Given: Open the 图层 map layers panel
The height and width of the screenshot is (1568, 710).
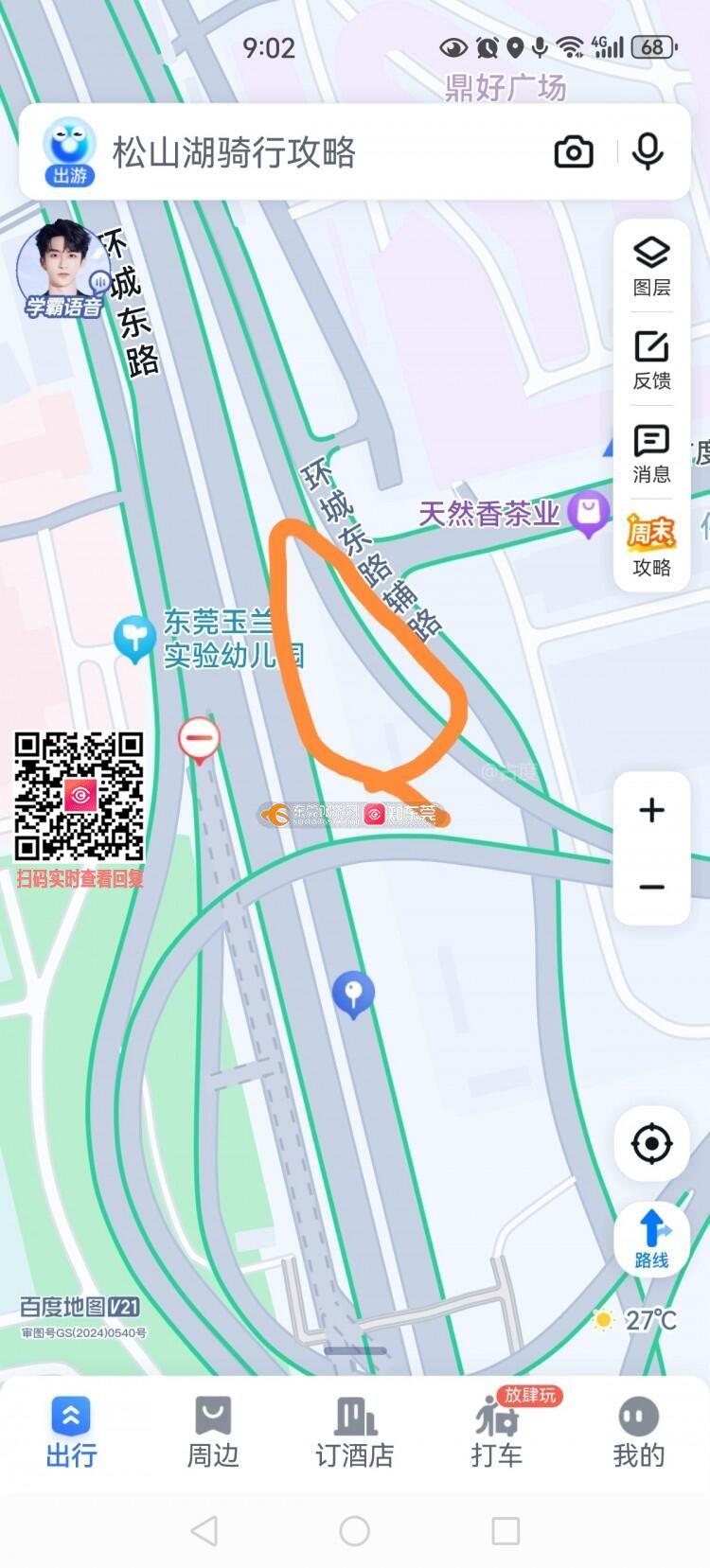Looking at the screenshot, I should 651,267.
